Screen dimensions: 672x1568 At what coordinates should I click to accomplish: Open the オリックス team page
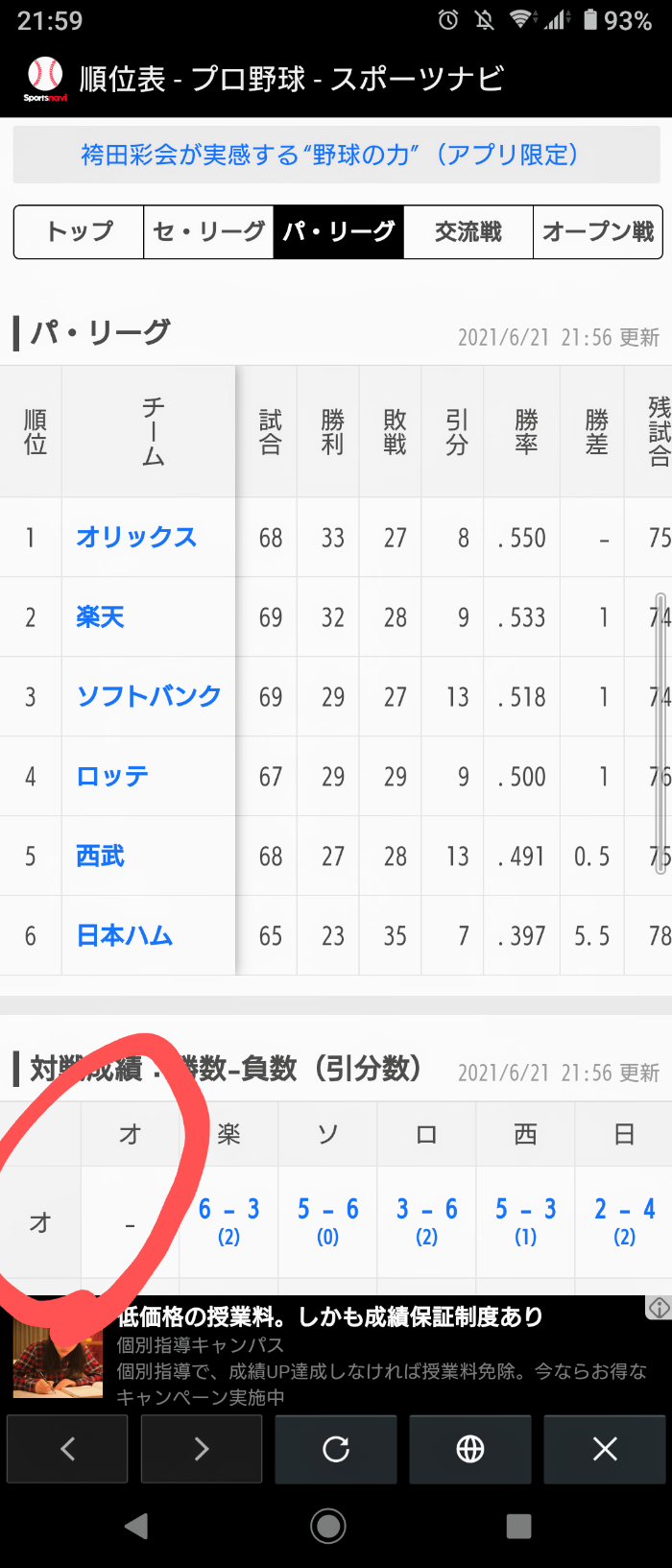(x=136, y=537)
